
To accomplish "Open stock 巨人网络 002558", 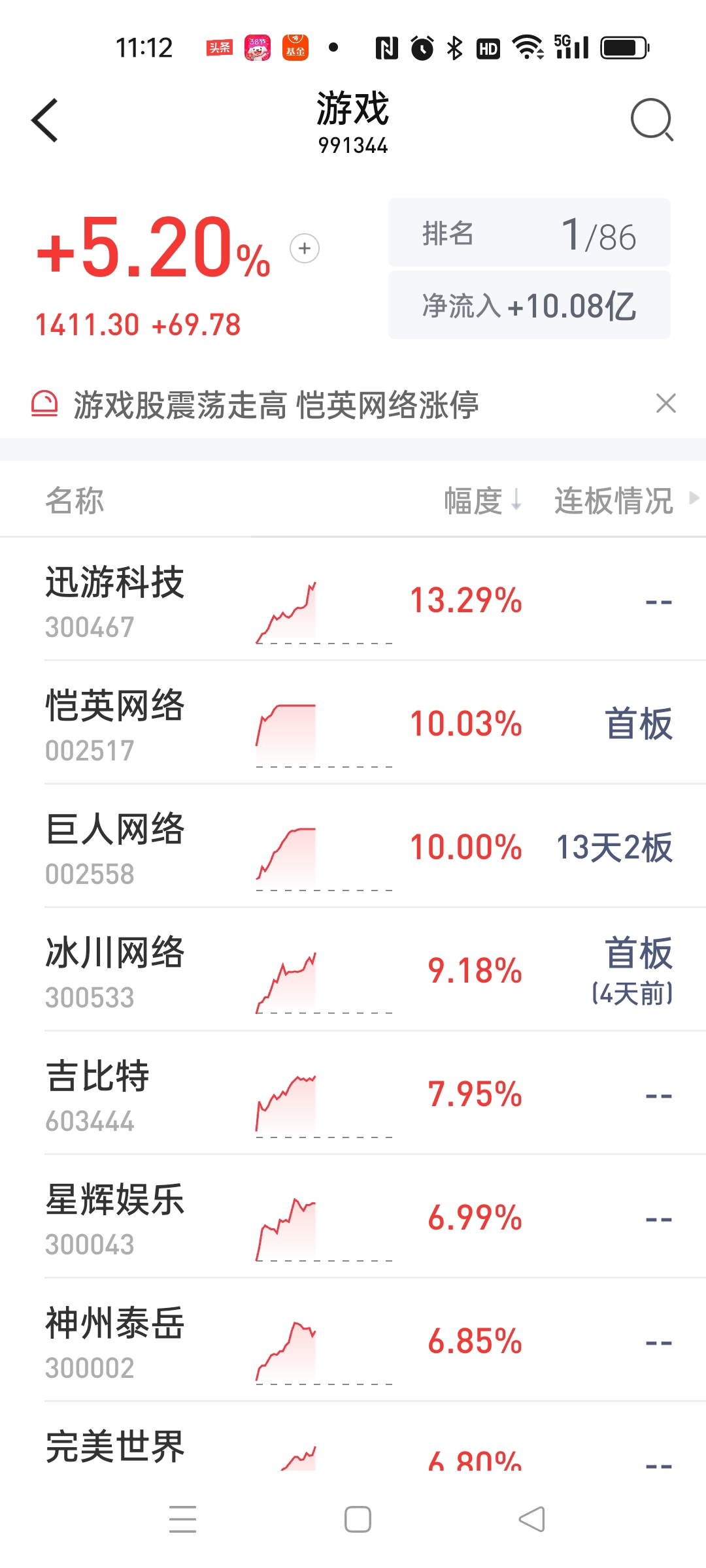I will pyautogui.click(x=353, y=846).
